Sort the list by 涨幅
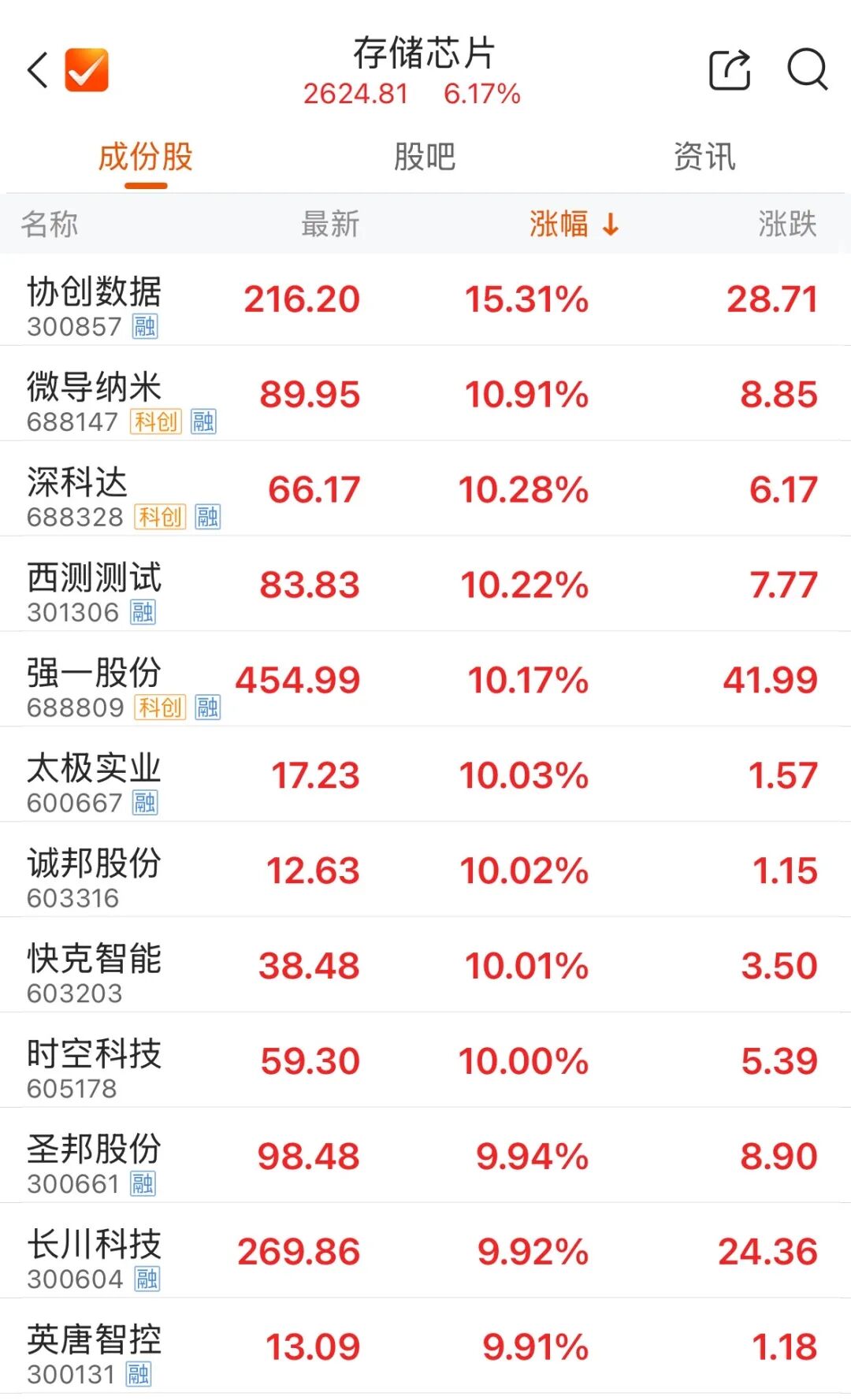851x1400 pixels. [x=574, y=224]
